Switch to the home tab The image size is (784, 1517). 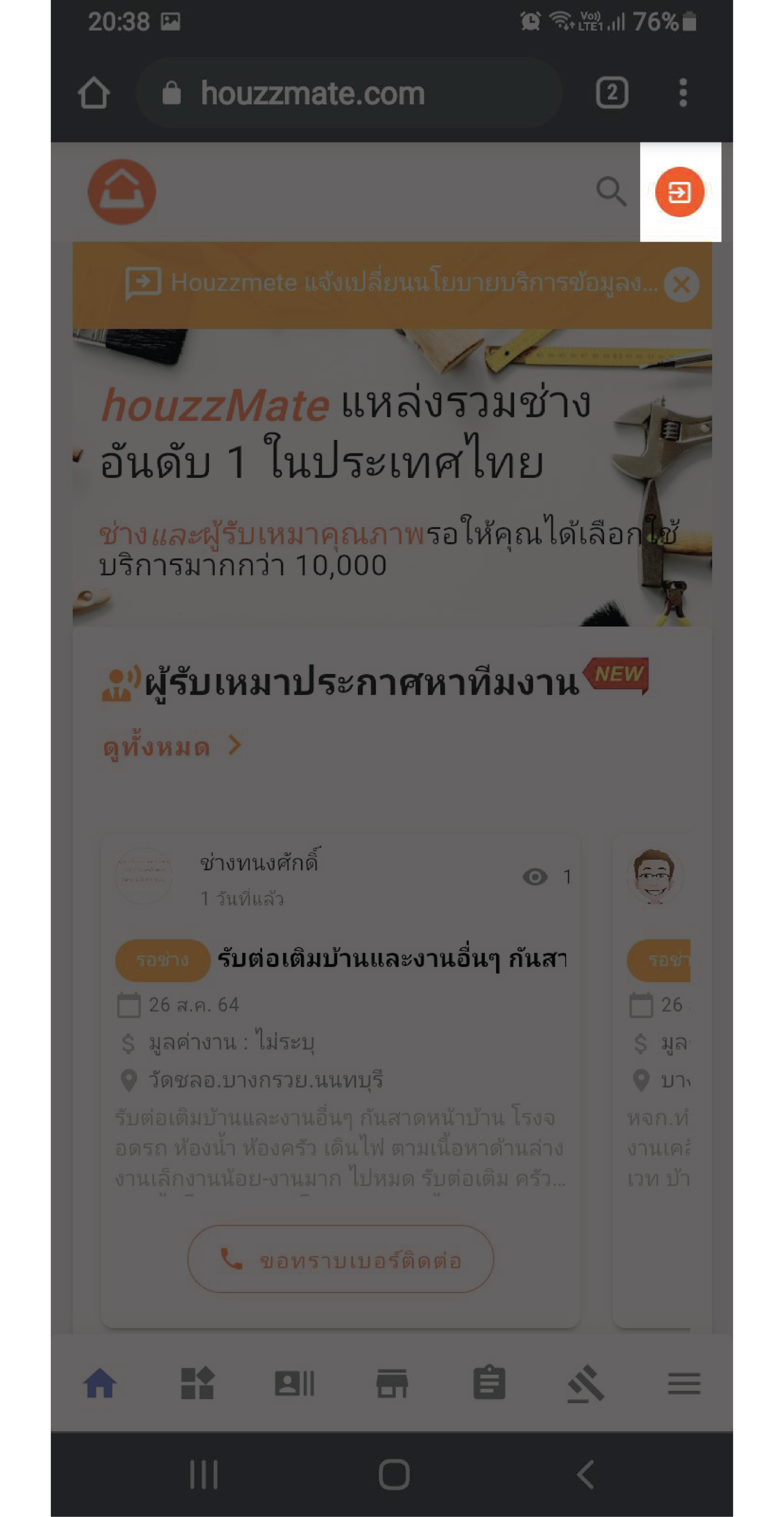100,1383
